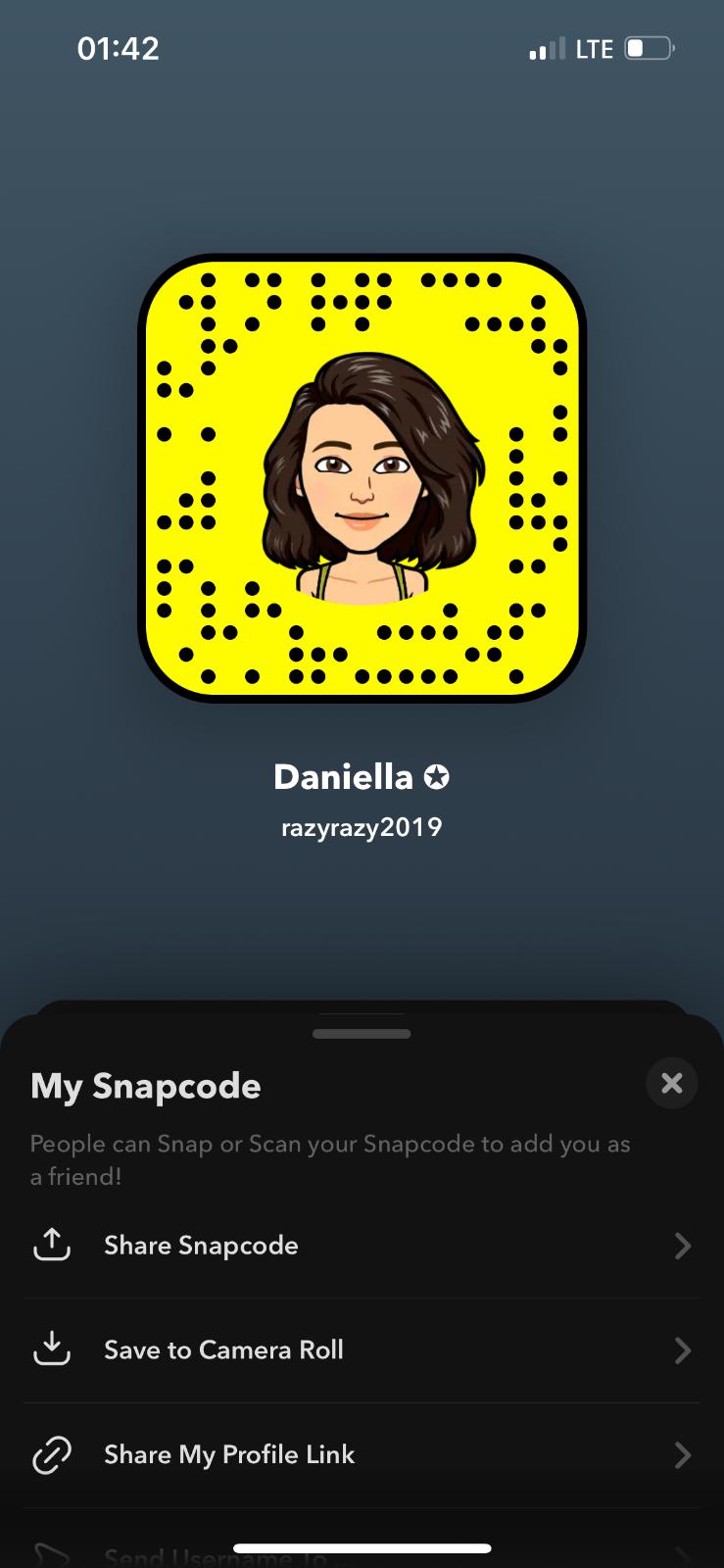Save Snapcode to Camera Roll
Image resolution: width=724 pixels, height=1568 pixels.
tap(361, 1350)
